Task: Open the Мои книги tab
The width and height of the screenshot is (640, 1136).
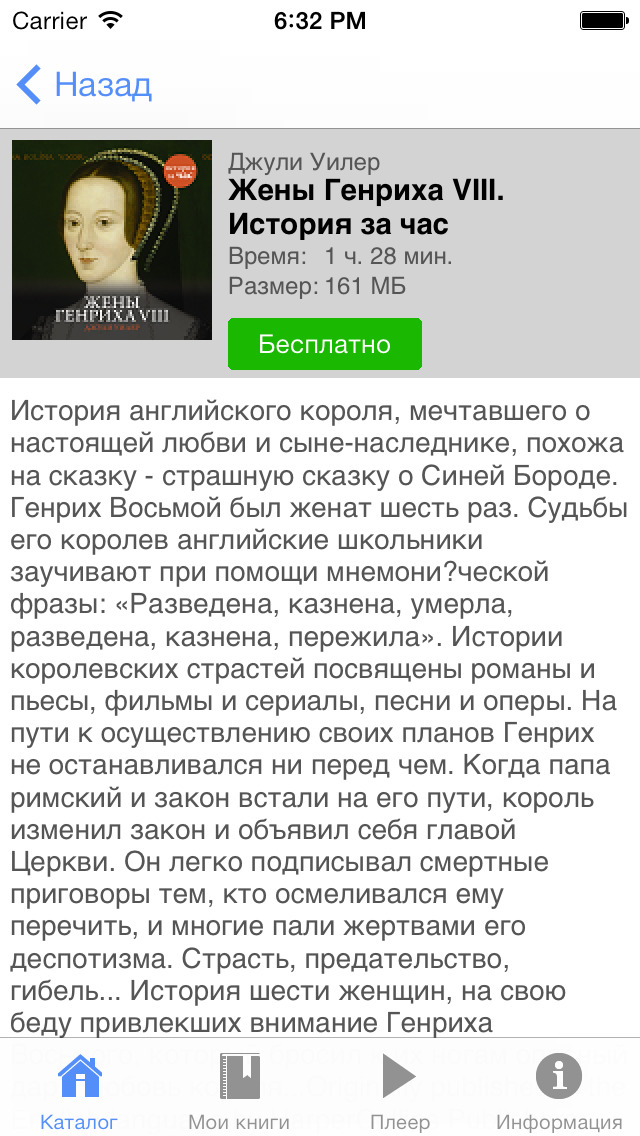Action: point(239,1090)
